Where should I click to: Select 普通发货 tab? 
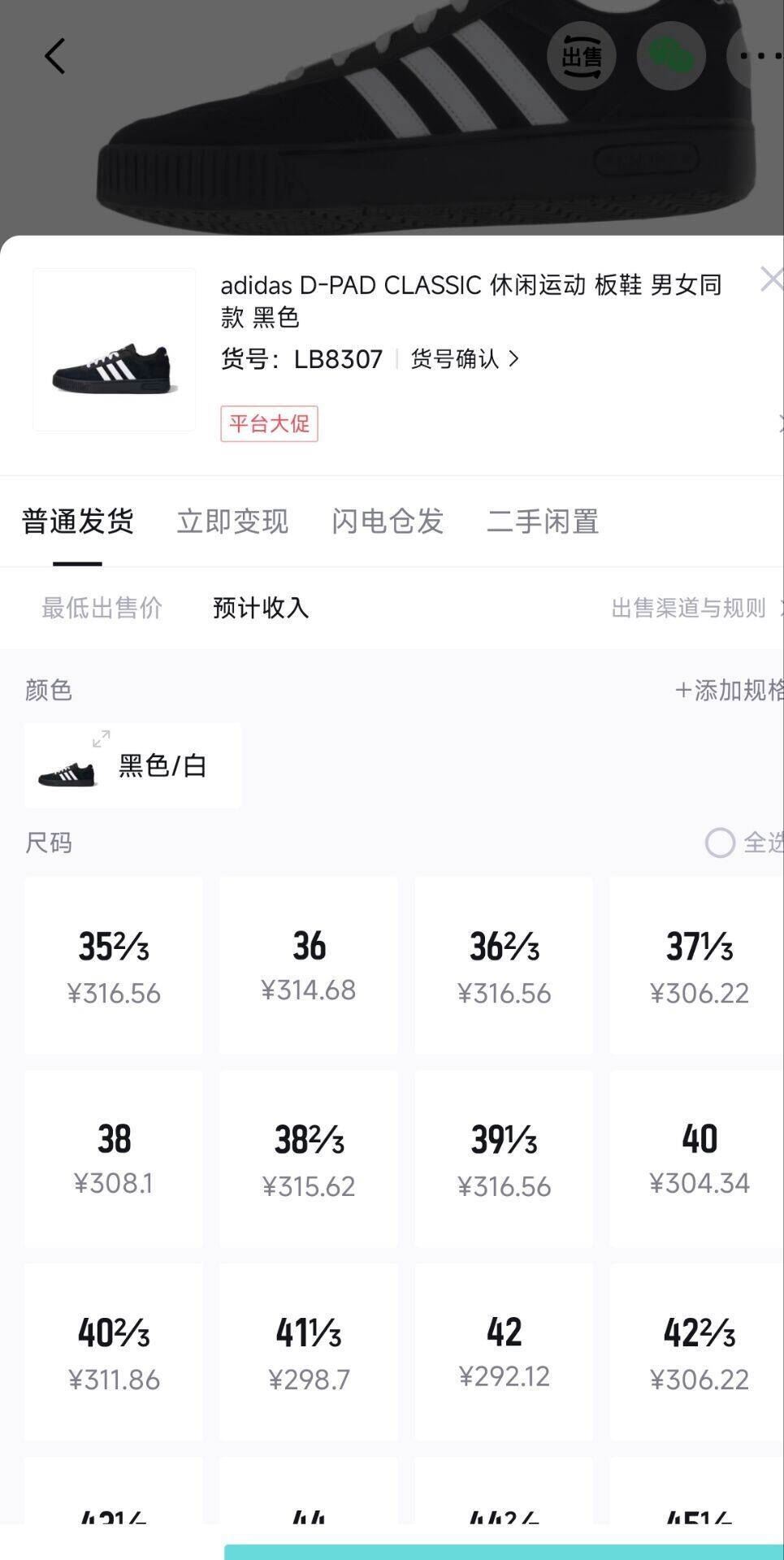[x=77, y=522]
